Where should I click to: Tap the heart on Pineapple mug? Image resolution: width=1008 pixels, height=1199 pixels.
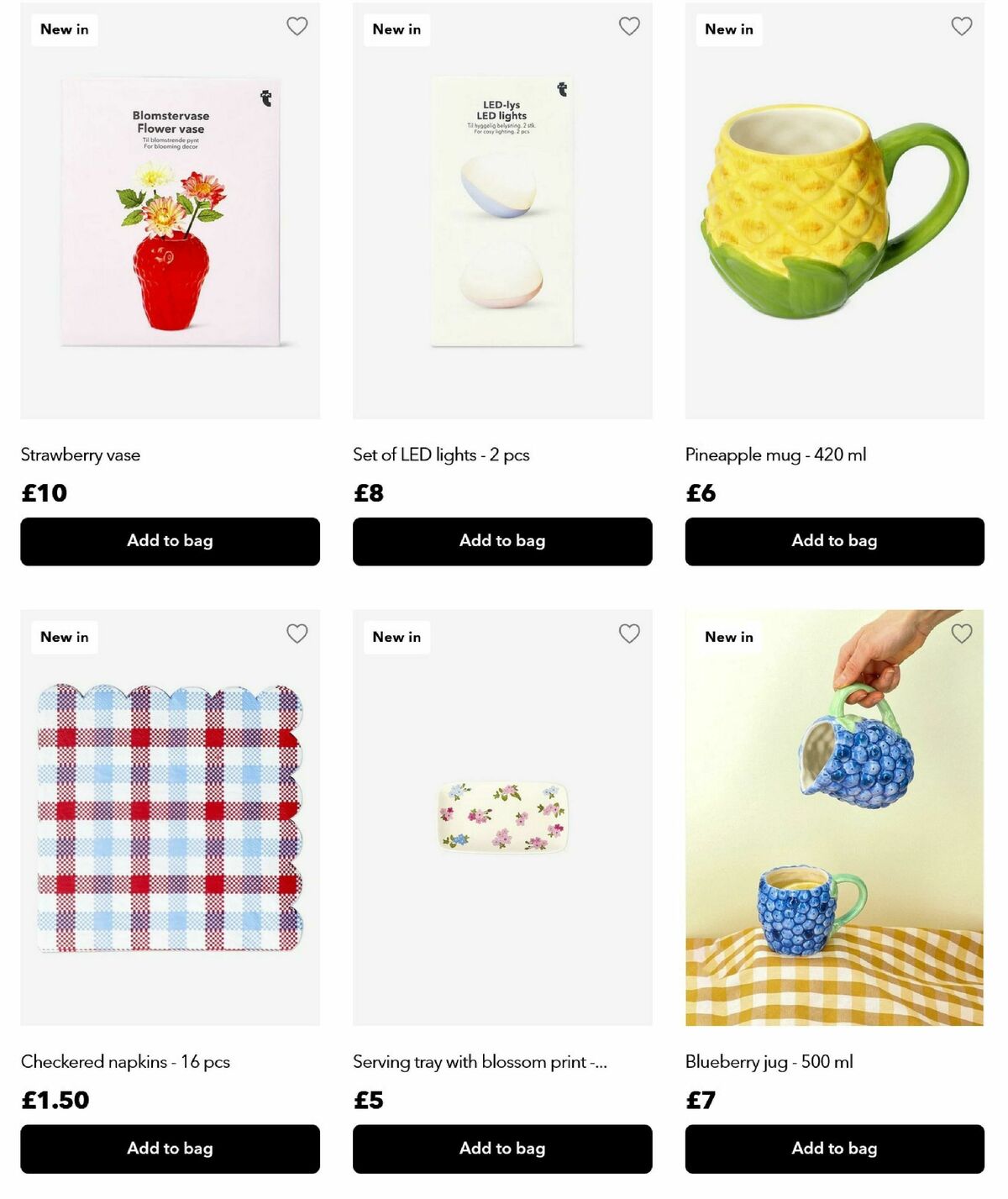click(962, 26)
